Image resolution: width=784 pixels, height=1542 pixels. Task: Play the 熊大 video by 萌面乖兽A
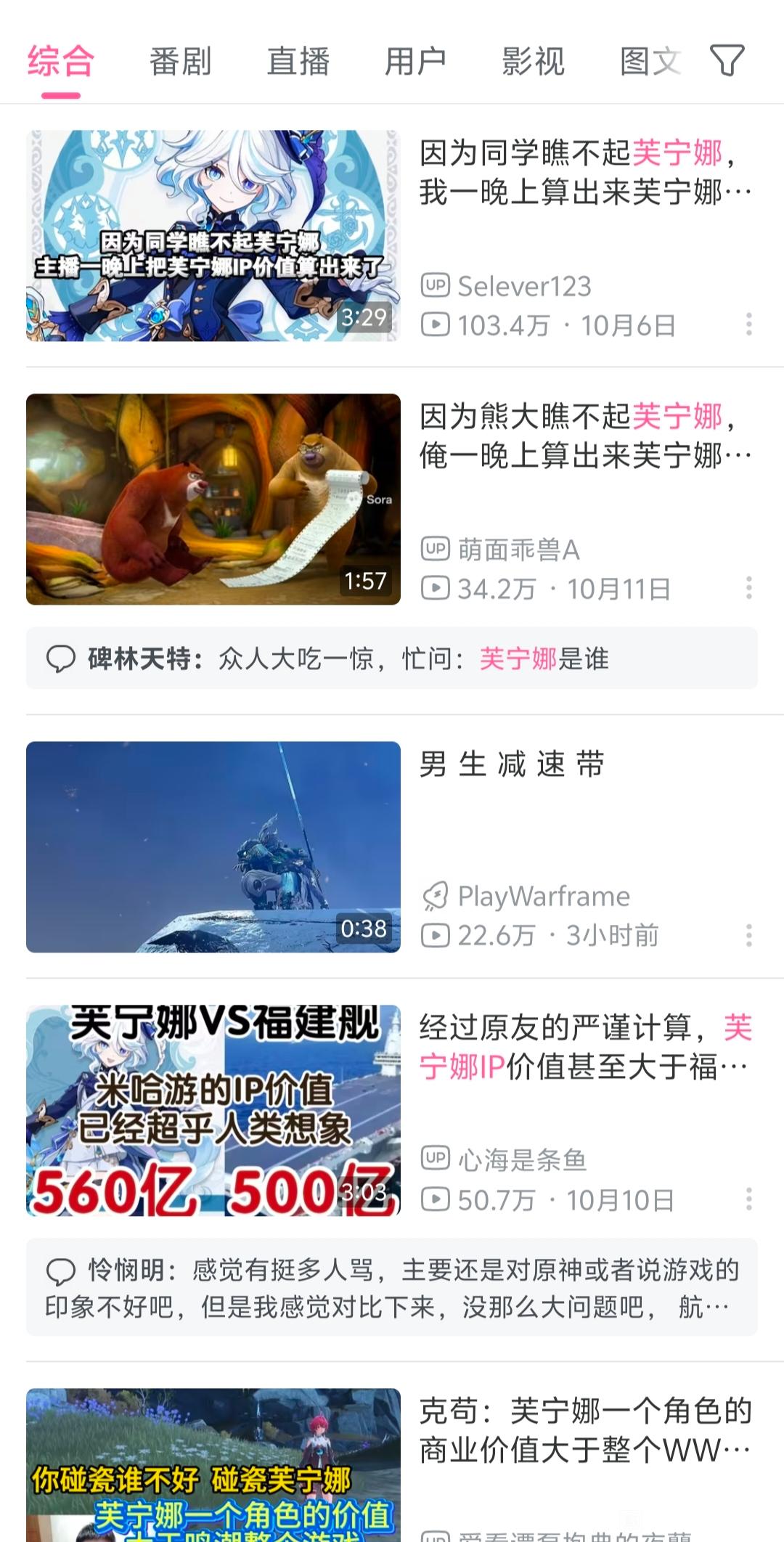[x=213, y=499]
